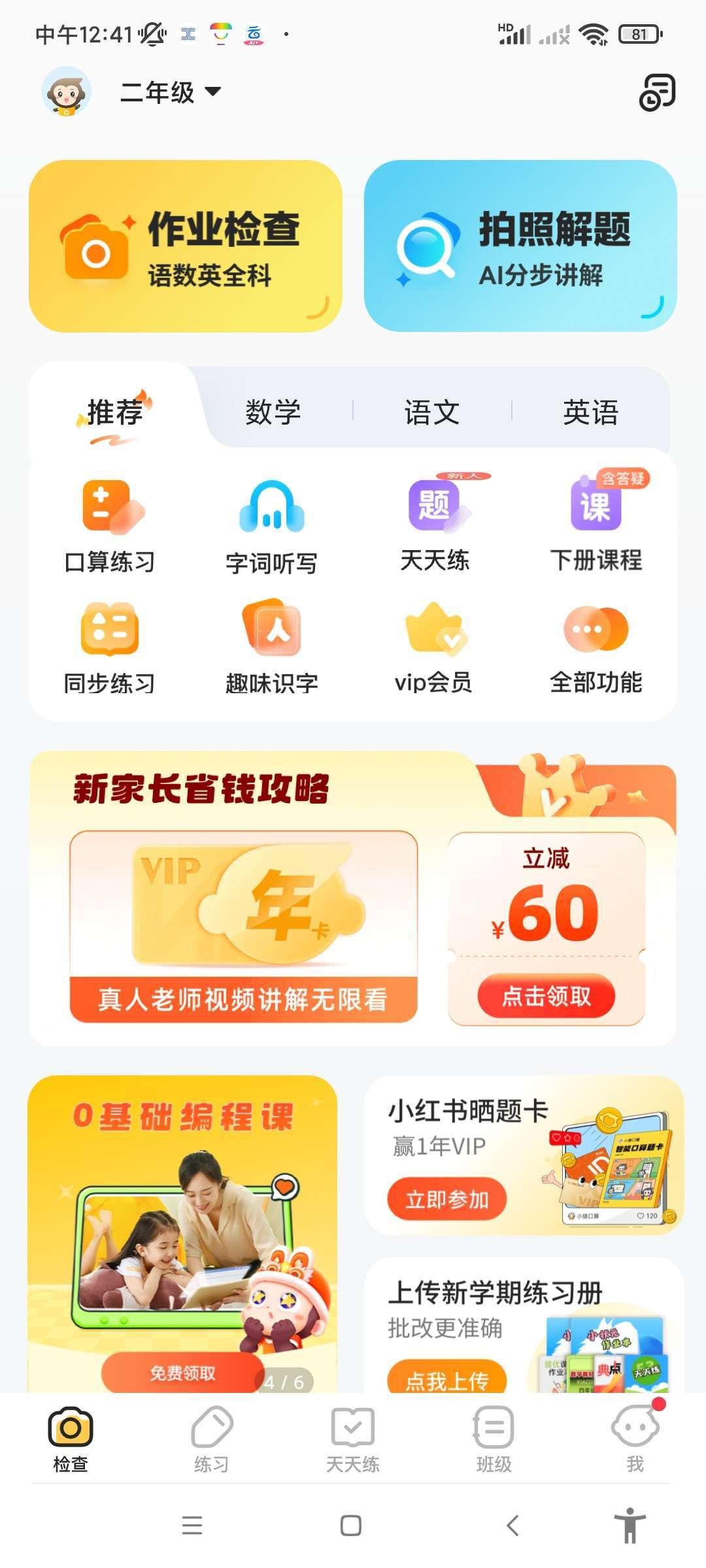This screenshot has height=1568, width=706.
Task: Expand the 二年级 grade dropdown
Action: 170,92
